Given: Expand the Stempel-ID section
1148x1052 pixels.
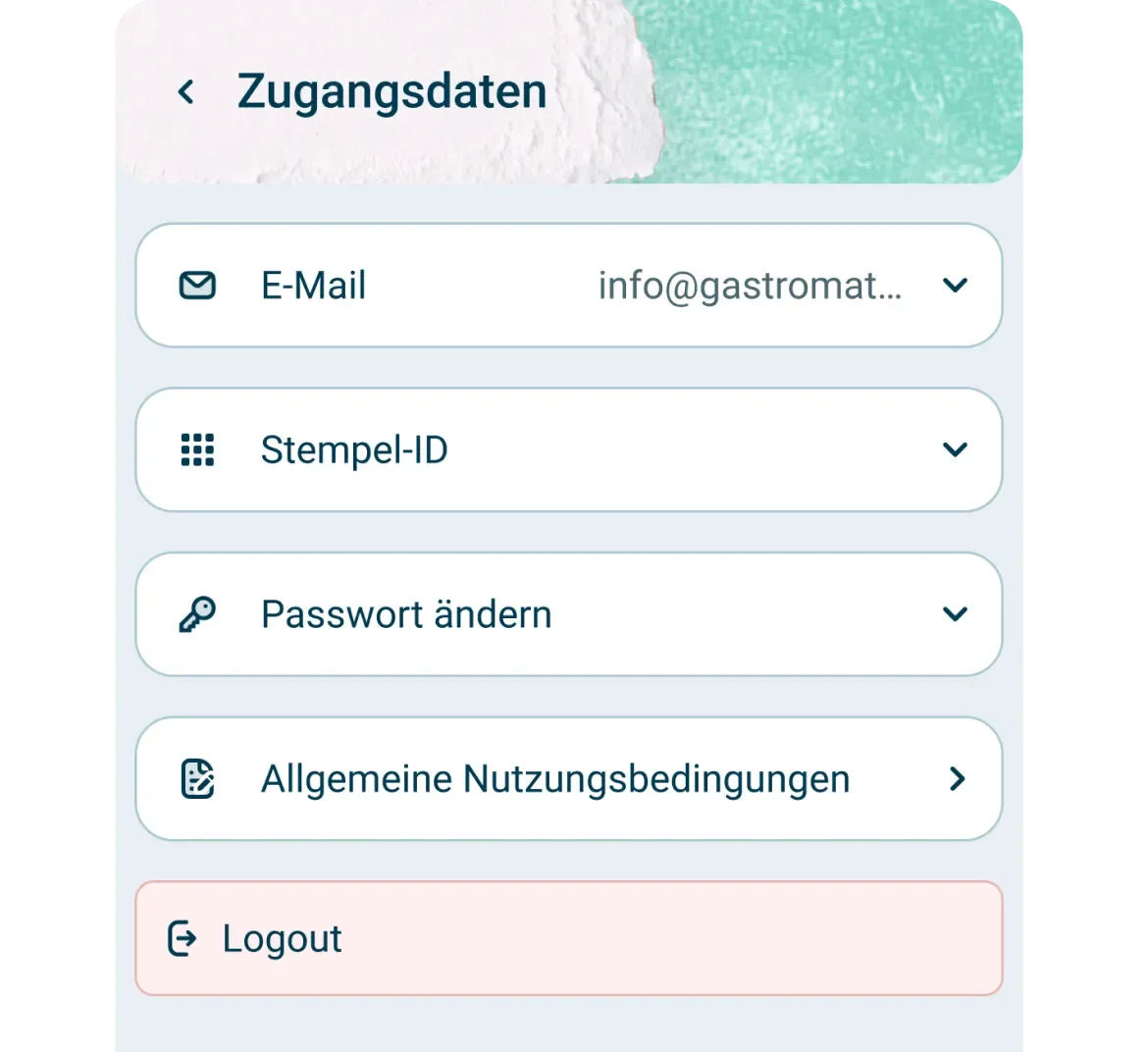Looking at the screenshot, I should [954, 449].
